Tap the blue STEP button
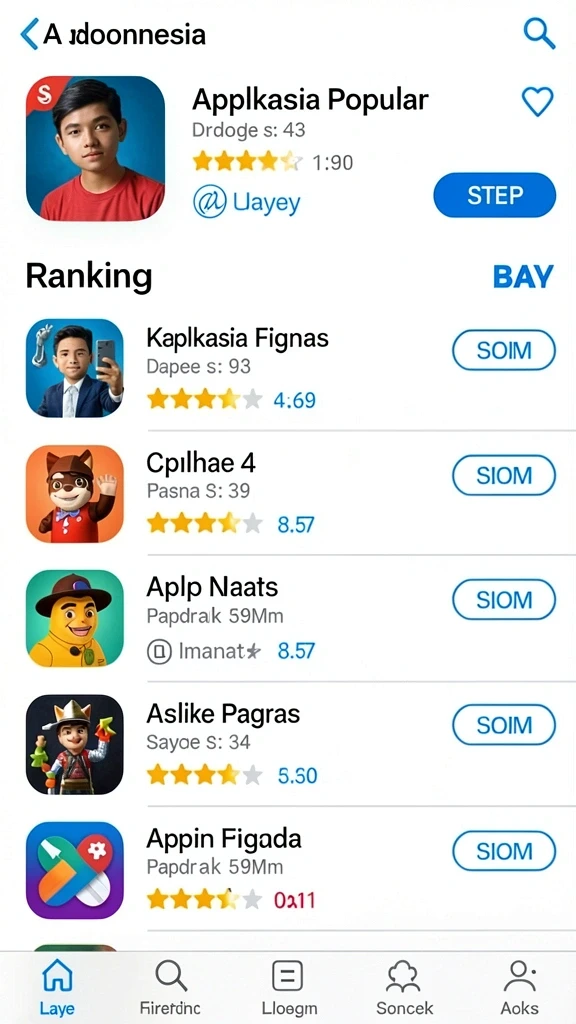Viewport: 576px width, 1024px height. pyautogui.click(x=494, y=195)
